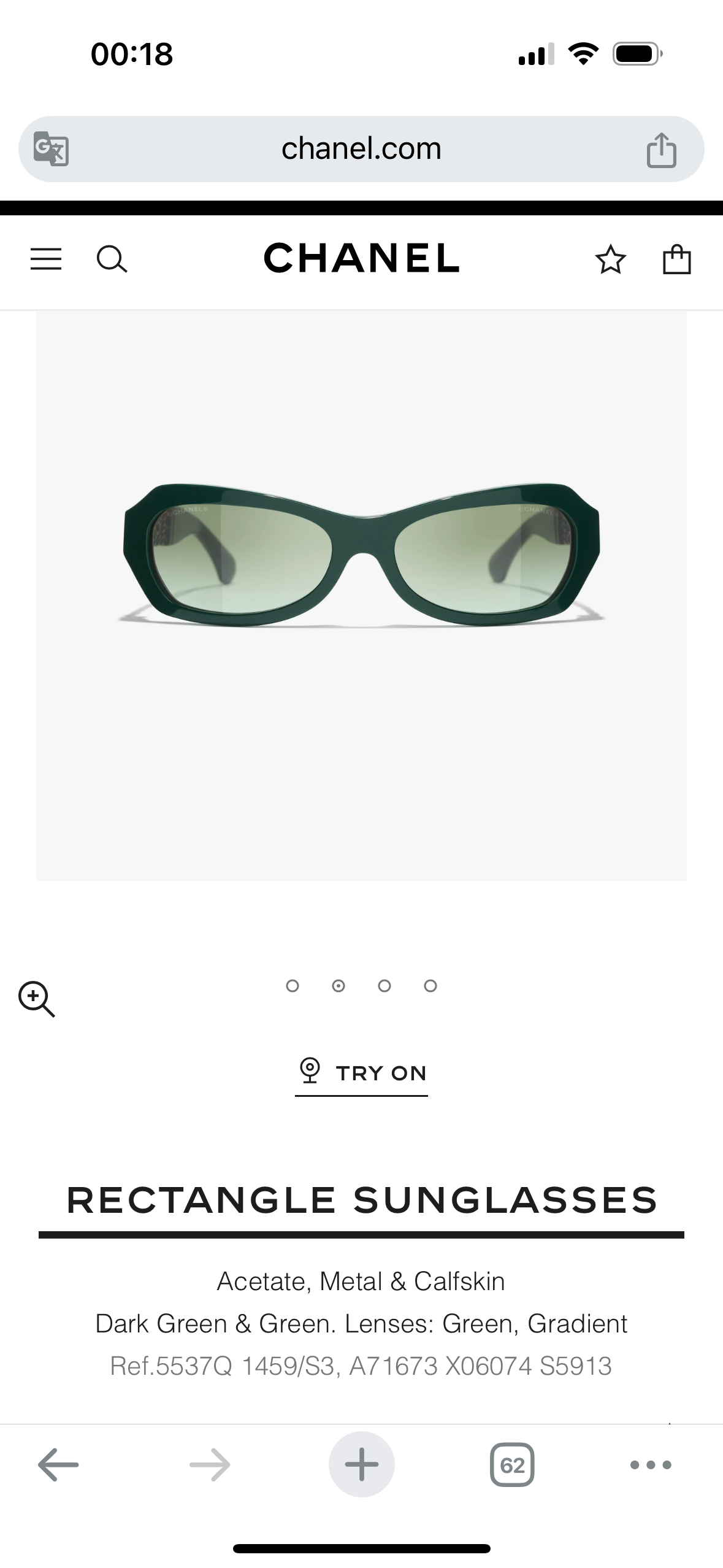
Task: Open the browser overflow menu
Action: [x=651, y=1465]
